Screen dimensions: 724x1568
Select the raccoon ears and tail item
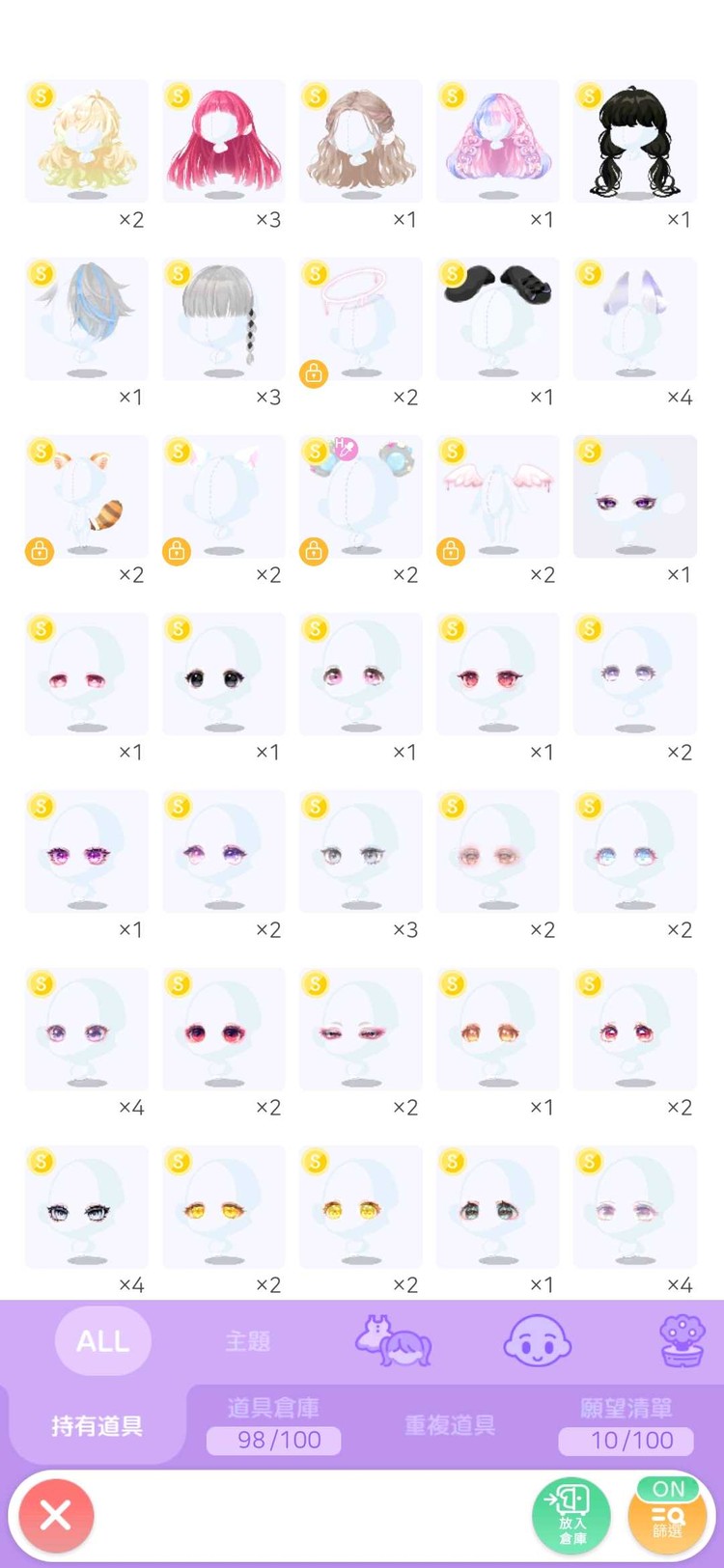click(87, 496)
